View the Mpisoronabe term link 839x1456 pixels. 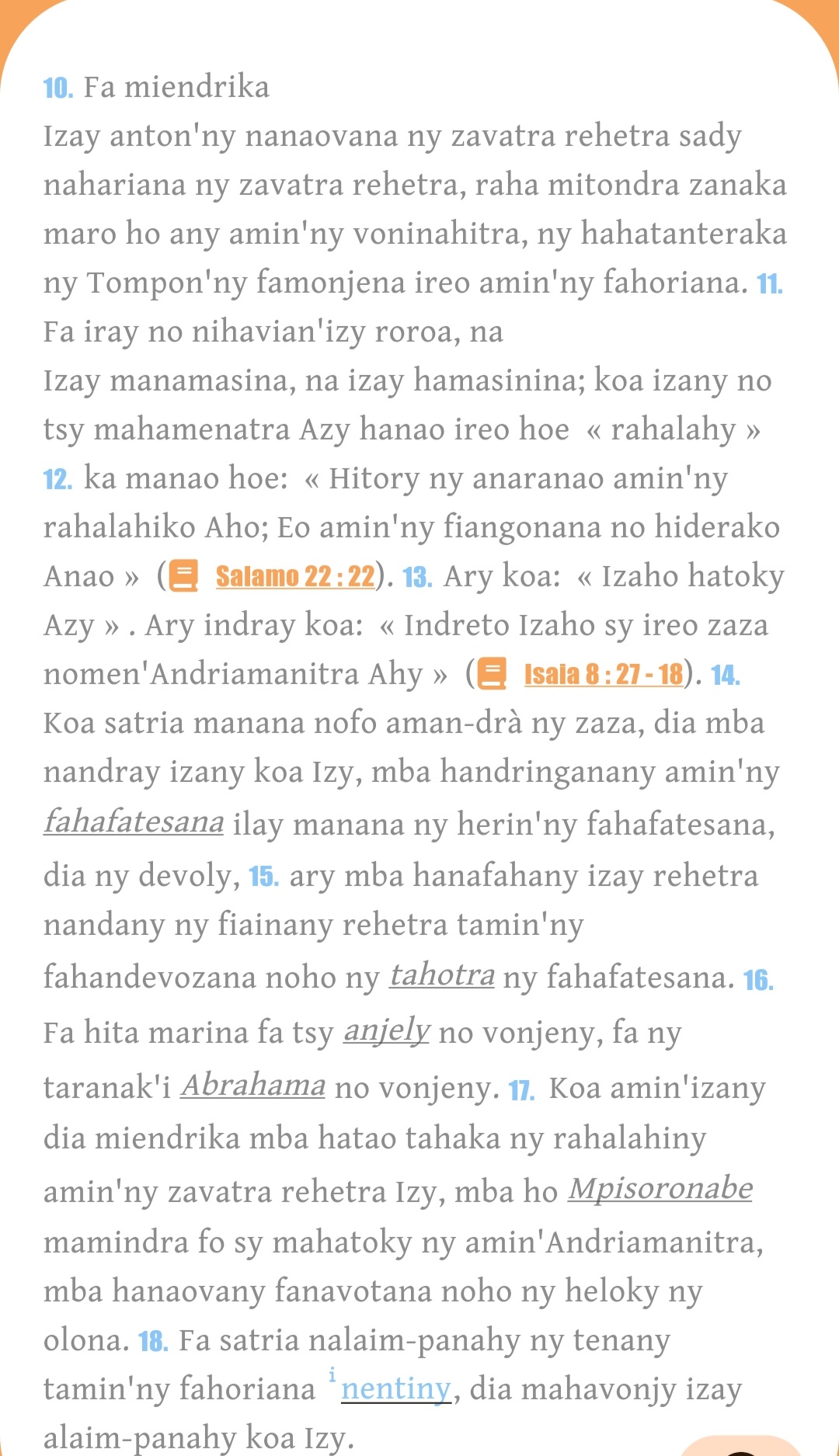click(x=660, y=1188)
